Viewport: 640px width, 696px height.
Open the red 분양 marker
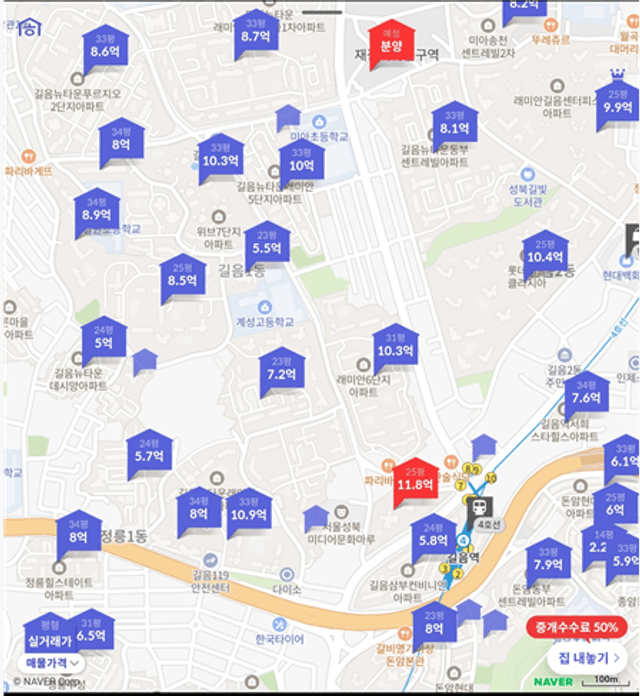pos(391,45)
